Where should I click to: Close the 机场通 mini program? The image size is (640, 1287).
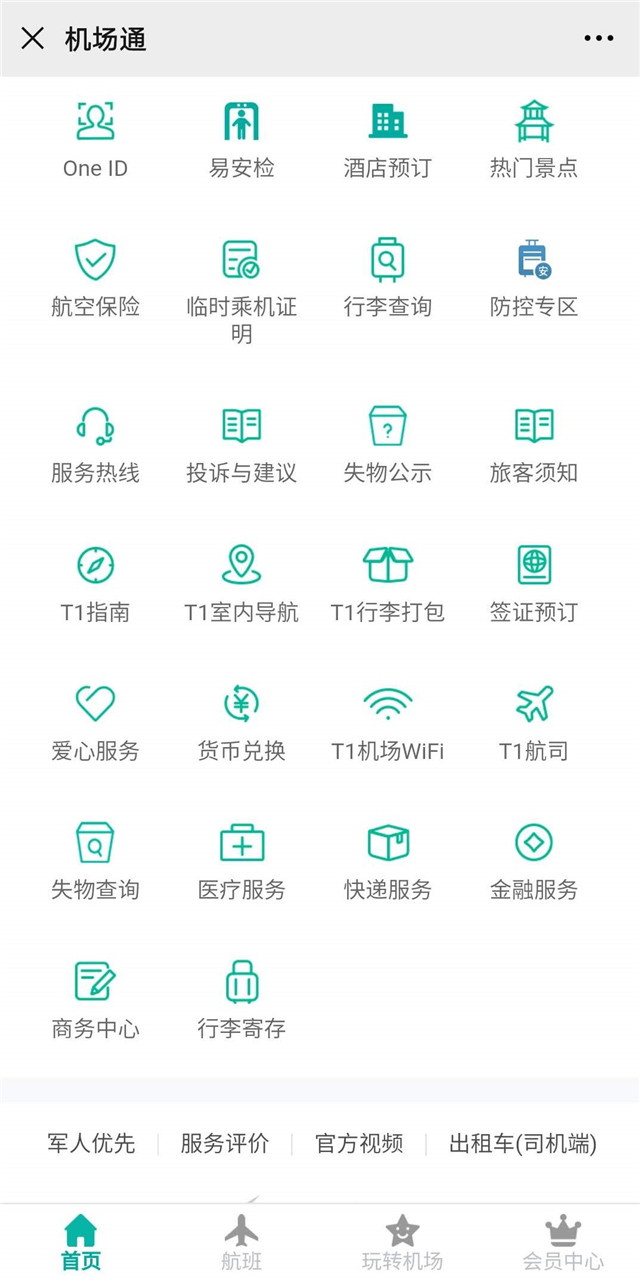[33, 39]
